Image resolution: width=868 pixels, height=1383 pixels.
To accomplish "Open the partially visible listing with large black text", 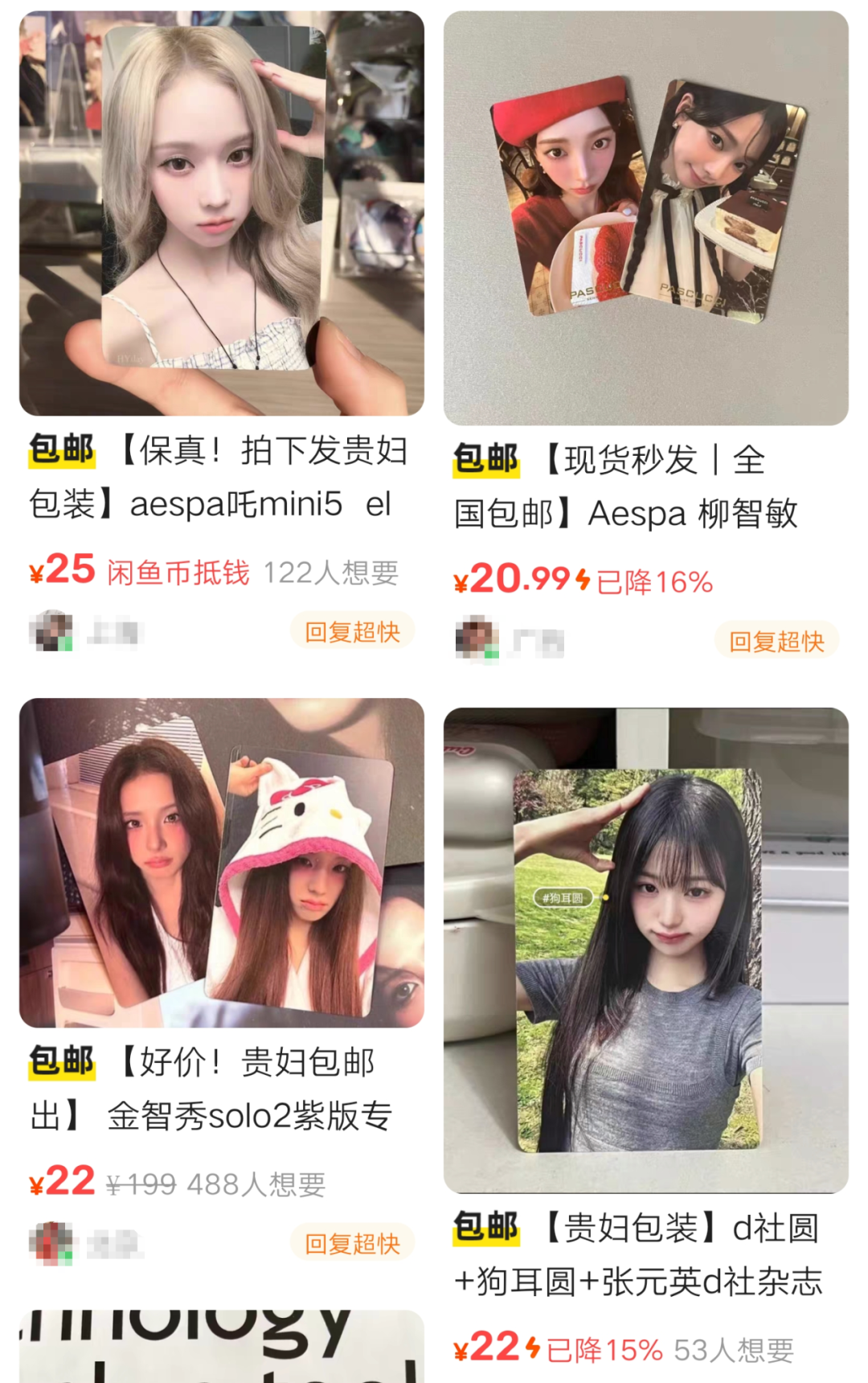I will [221, 1348].
